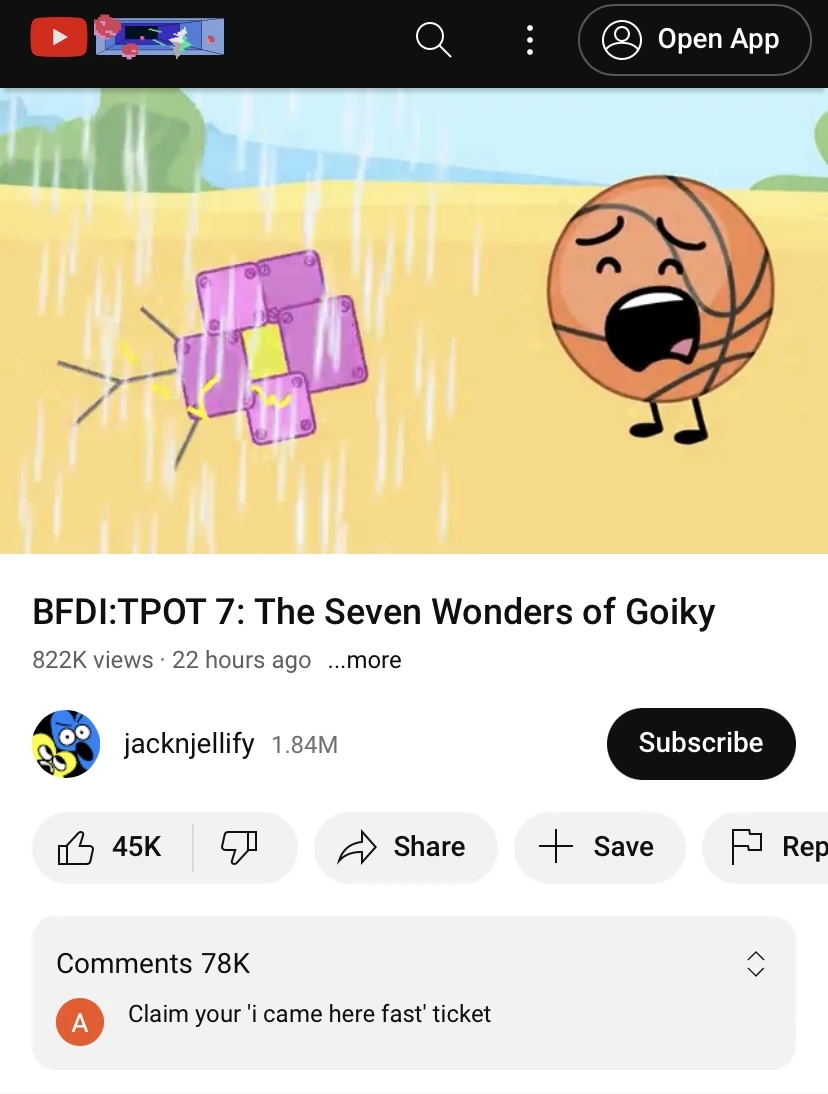Share this video

[x=405, y=847]
